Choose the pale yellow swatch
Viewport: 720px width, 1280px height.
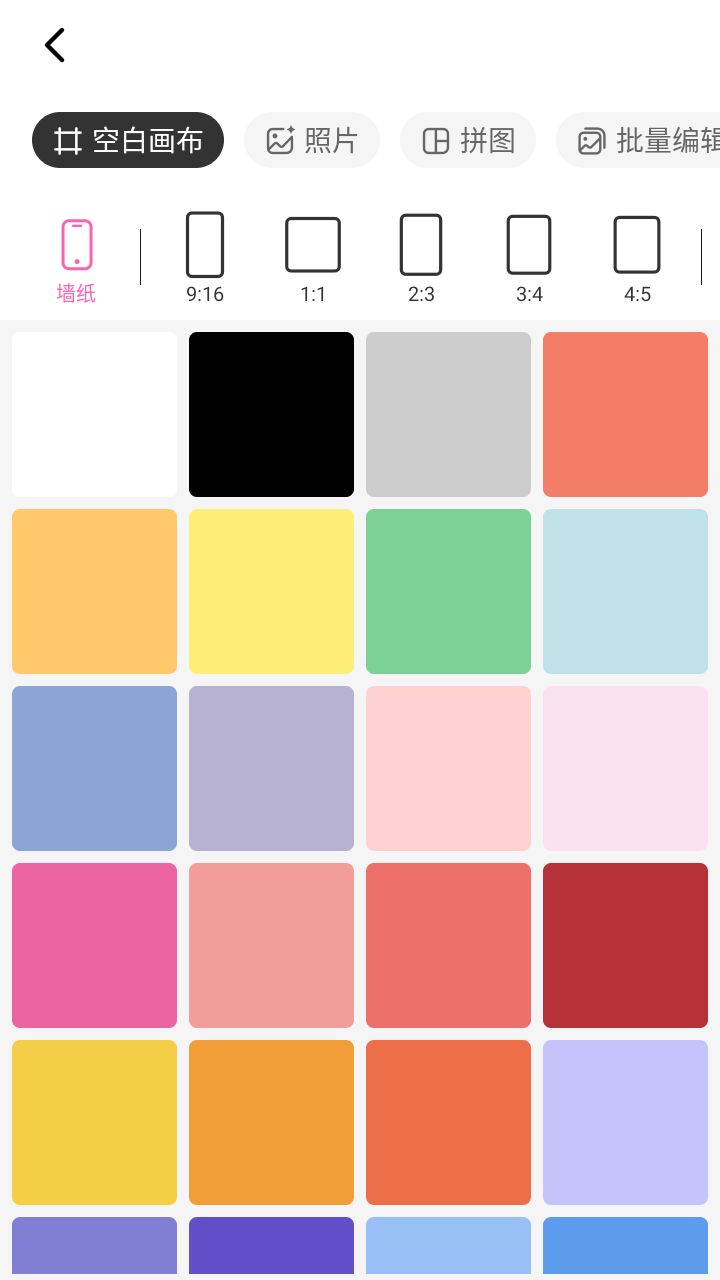(x=271, y=591)
